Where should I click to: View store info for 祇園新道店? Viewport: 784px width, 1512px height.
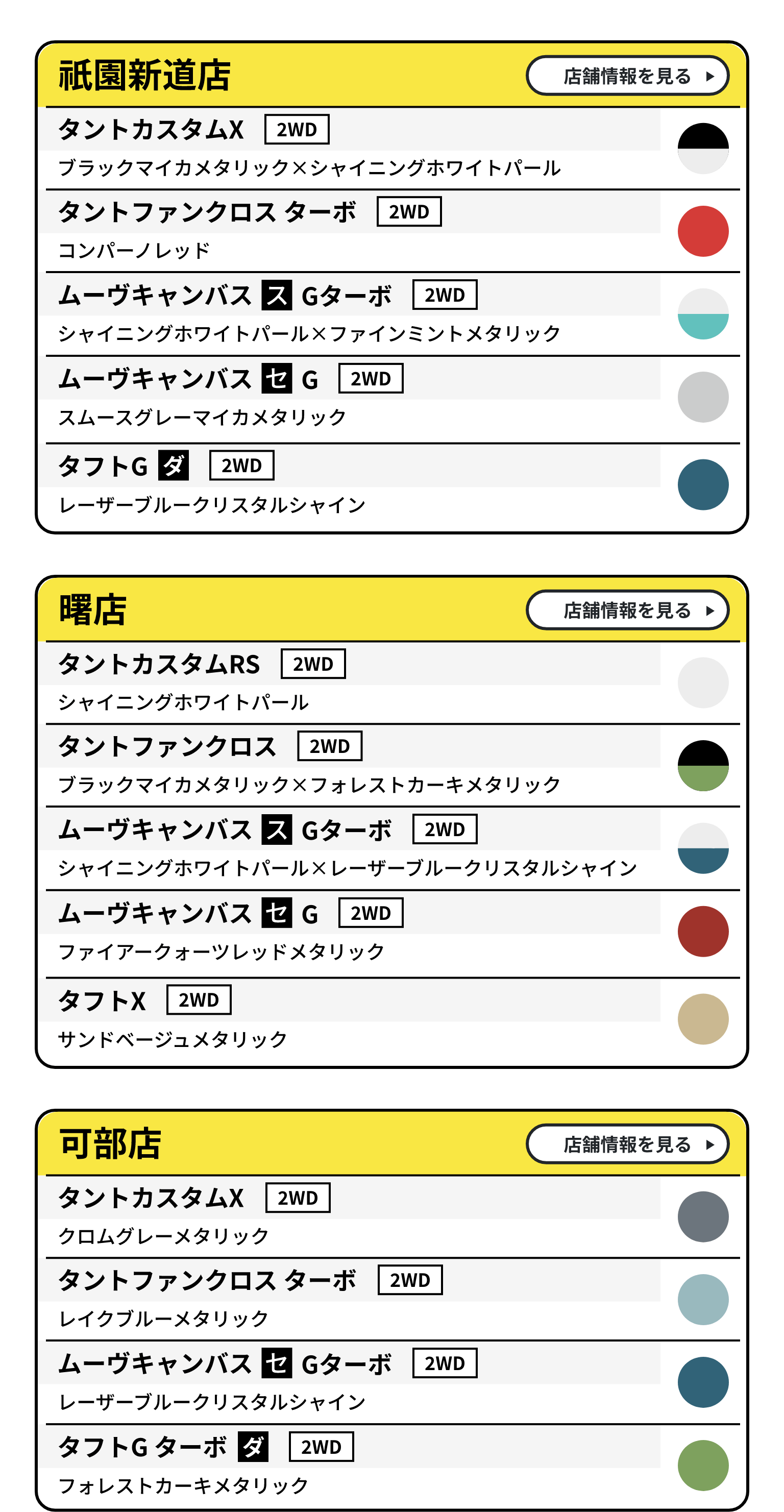coord(627,76)
